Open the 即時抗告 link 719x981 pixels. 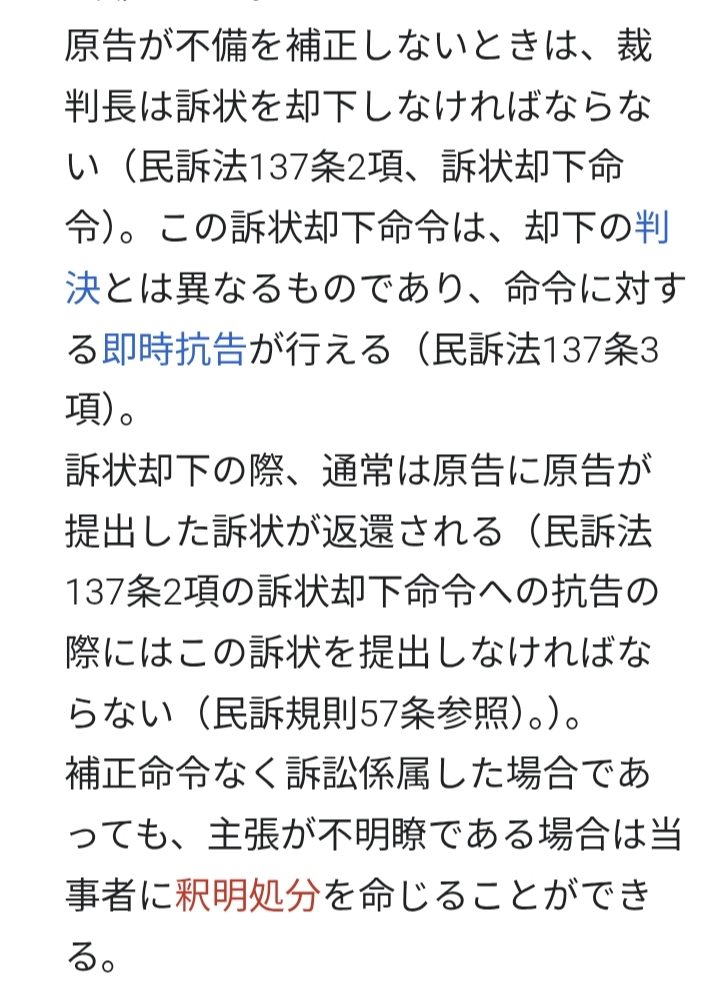click(174, 351)
